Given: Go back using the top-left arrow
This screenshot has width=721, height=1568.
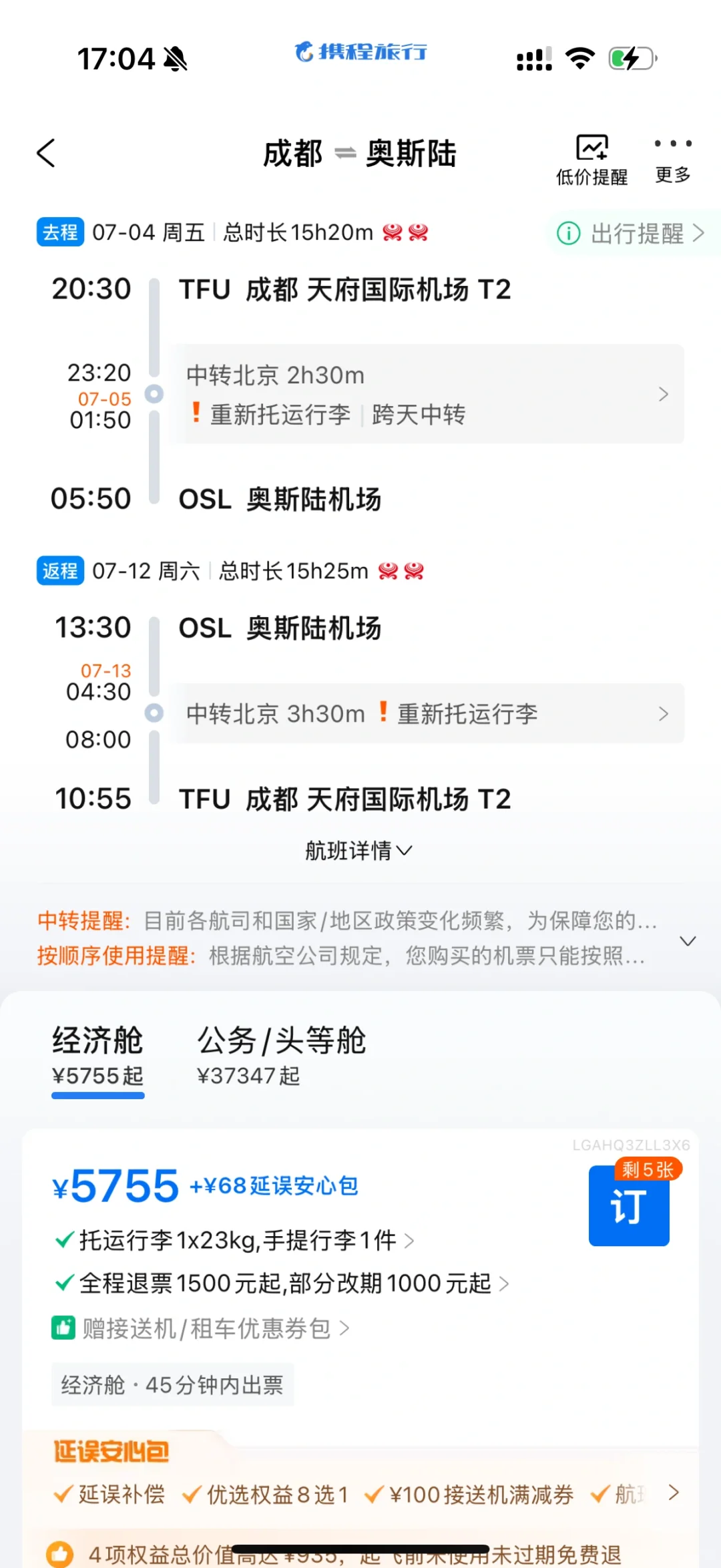Looking at the screenshot, I should (46, 153).
